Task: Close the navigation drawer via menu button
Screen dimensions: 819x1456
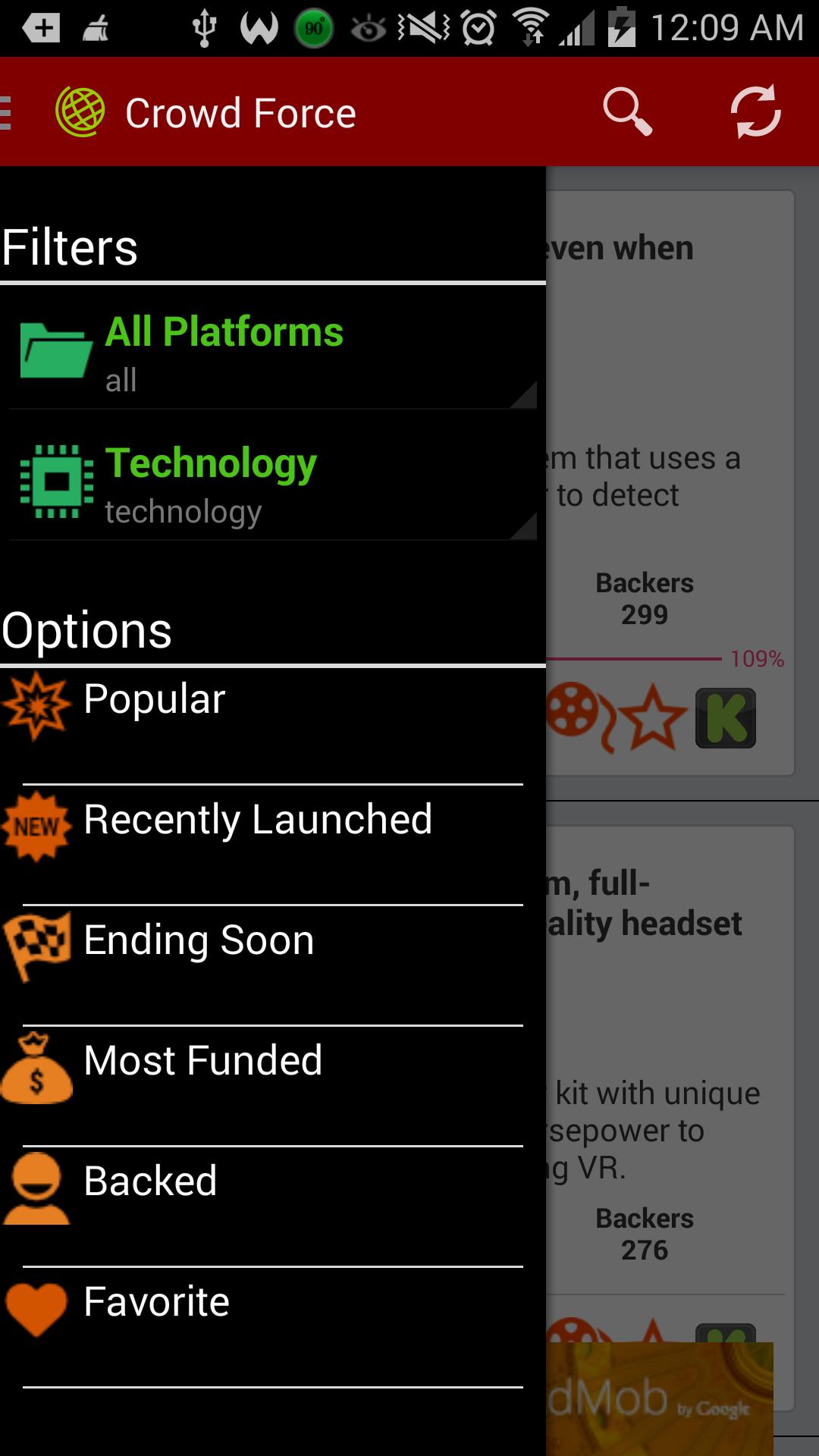Action: [9, 112]
